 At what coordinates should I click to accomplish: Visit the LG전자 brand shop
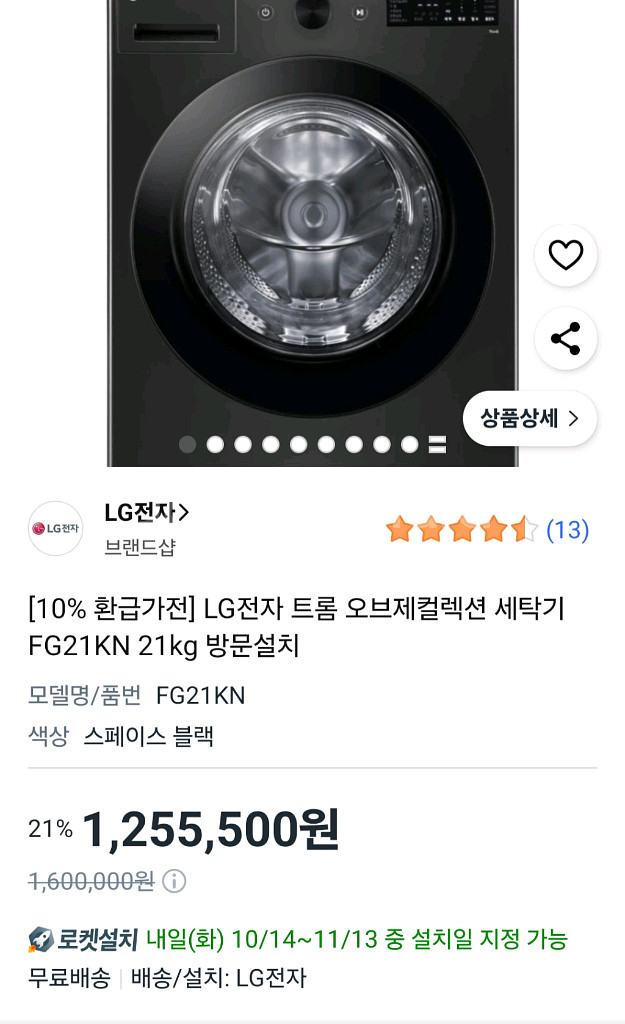coord(146,514)
